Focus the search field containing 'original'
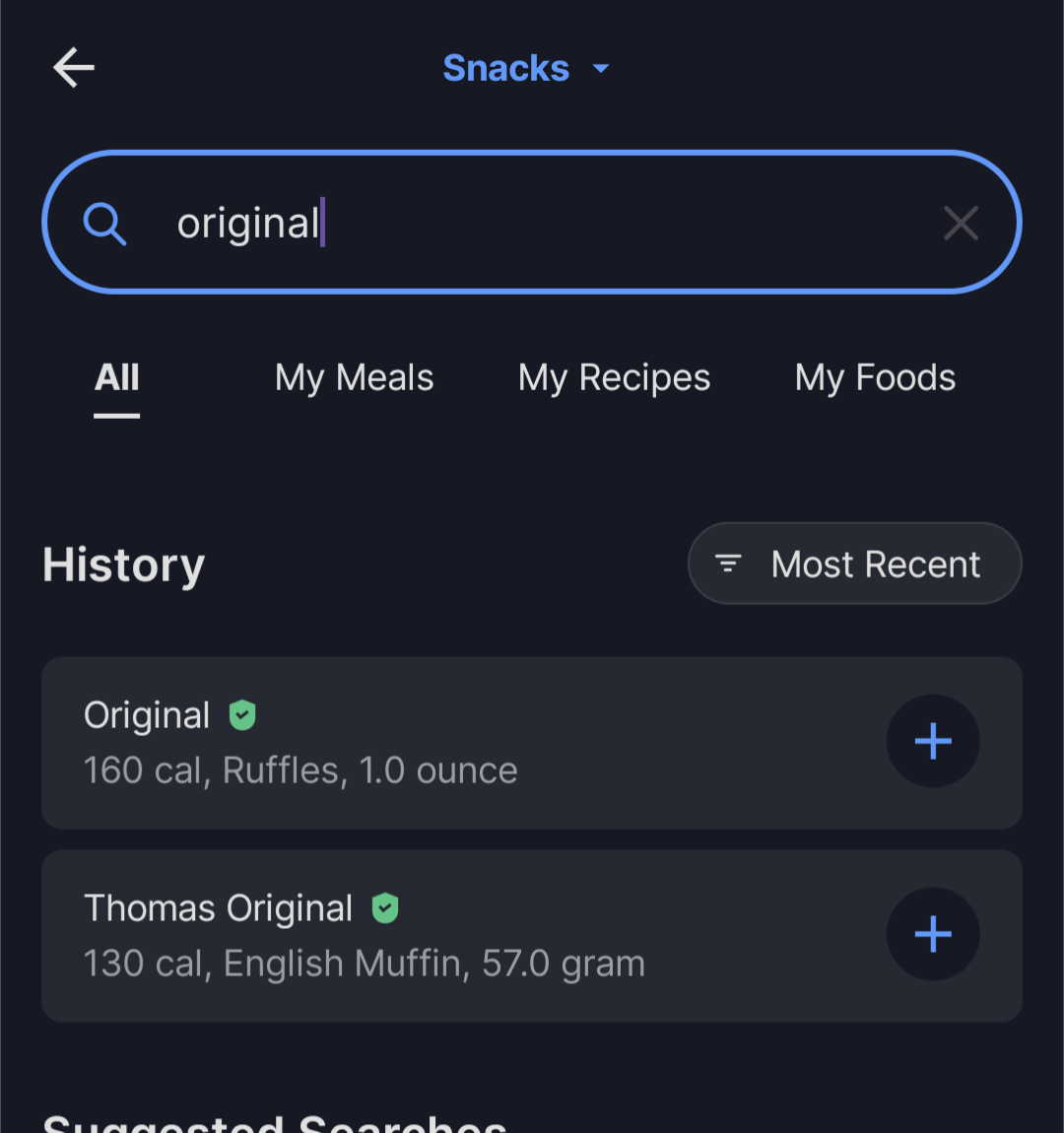Screen dimensions: 1064x1133 [532, 223]
